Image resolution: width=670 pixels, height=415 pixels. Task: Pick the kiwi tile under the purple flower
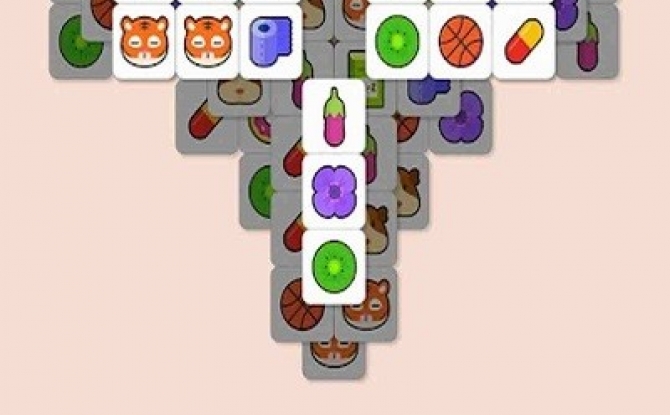coord(333,266)
